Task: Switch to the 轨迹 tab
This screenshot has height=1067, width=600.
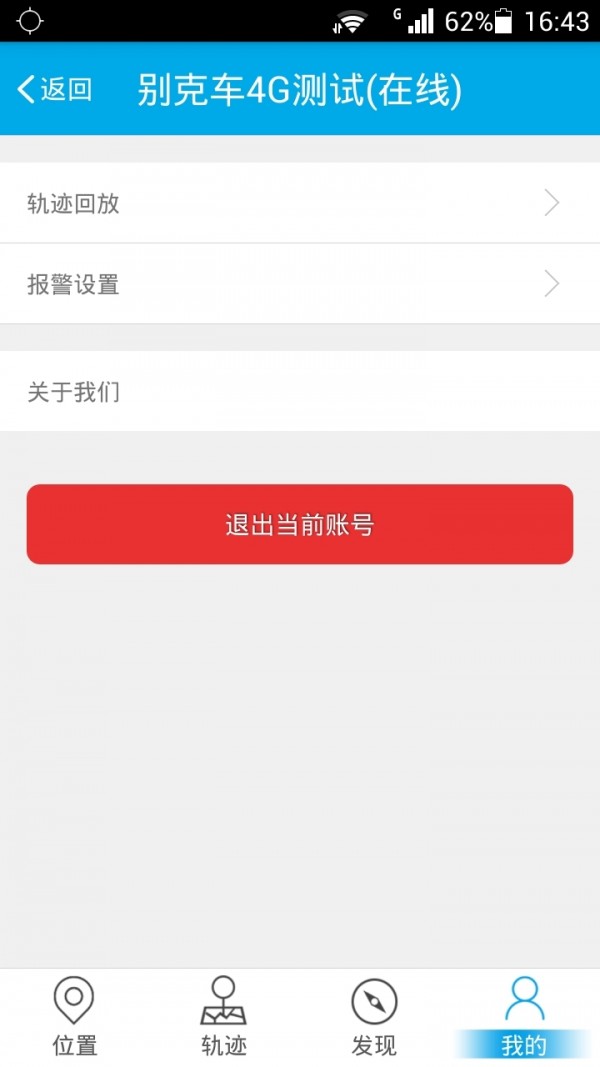Action: point(224,1017)
